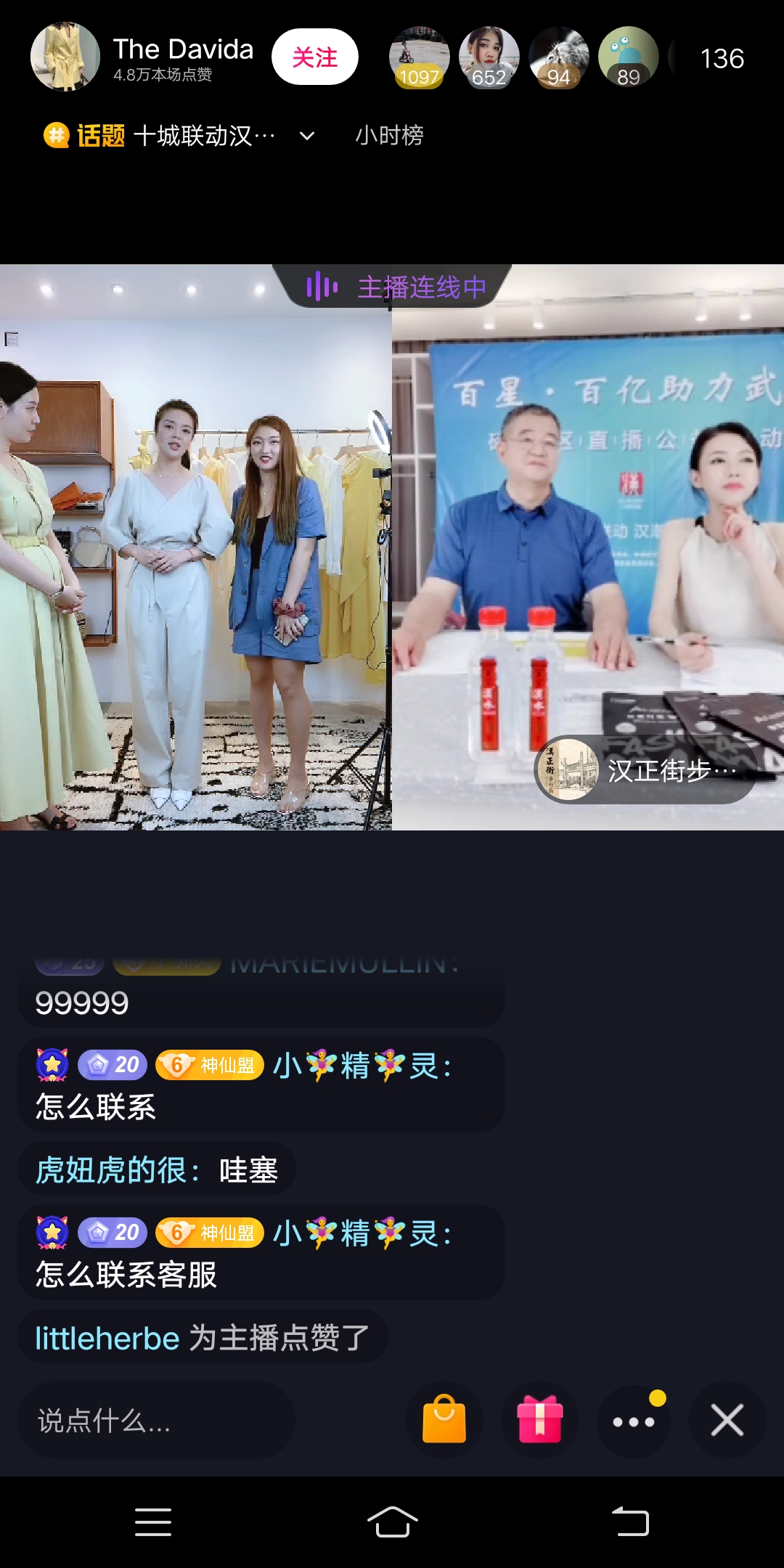Open connected streamer 汉正街步 badge
This screenshot has height=1568, width=784.
(645, 769)
